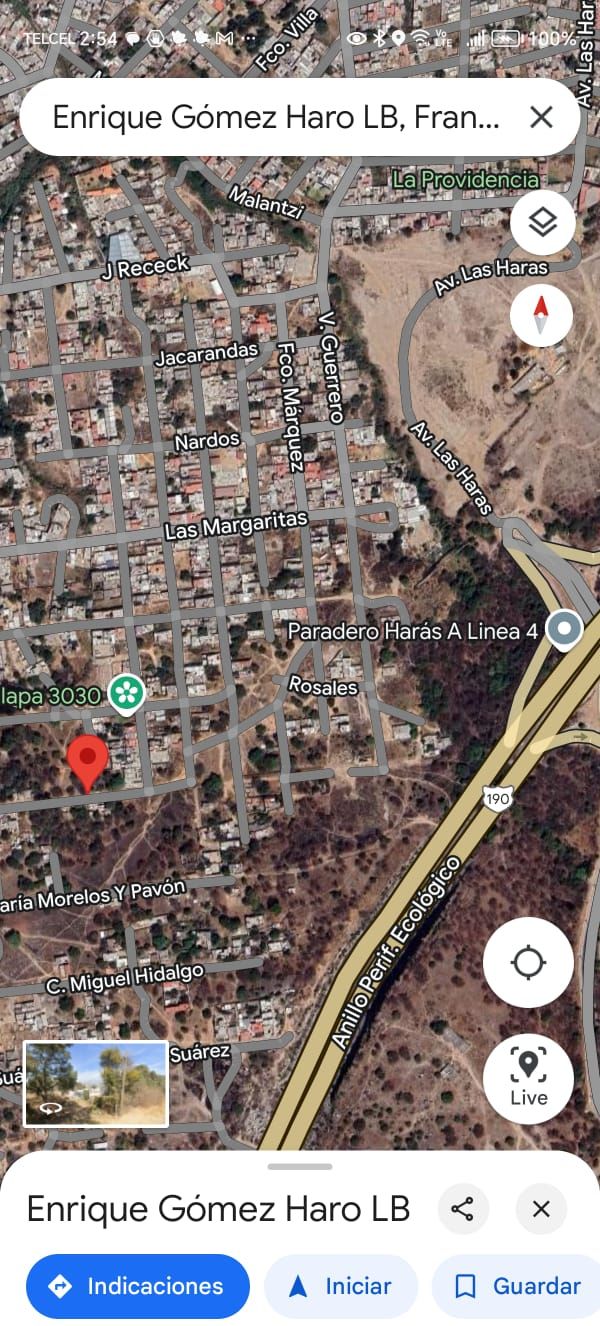Close the place details panel
Image resolution: width=600 pixels, height=1326 pixels.
point(541,1209)
